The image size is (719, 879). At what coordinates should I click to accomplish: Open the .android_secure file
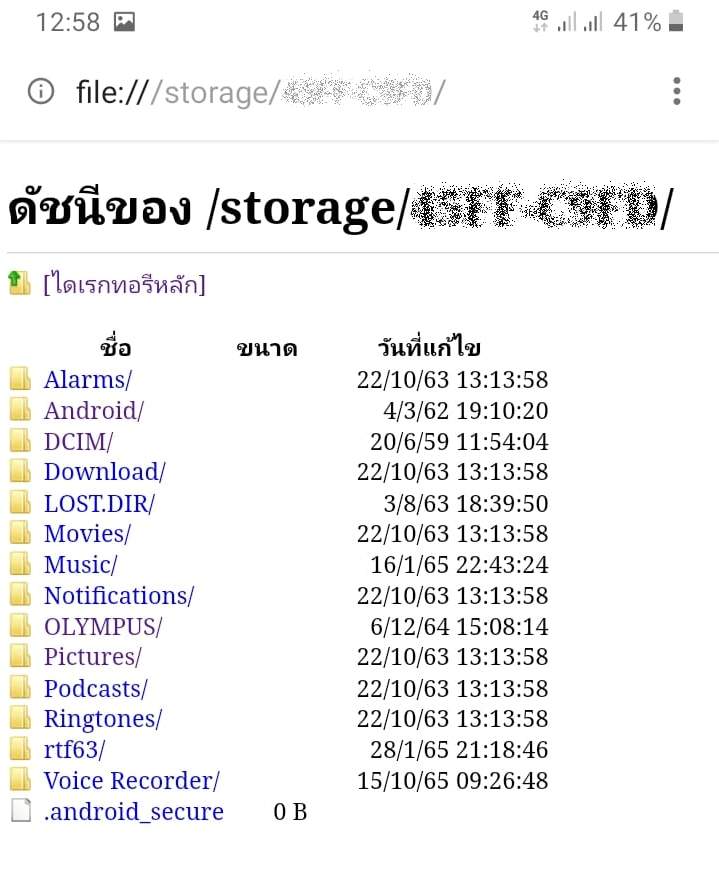(x=133, y=812)
